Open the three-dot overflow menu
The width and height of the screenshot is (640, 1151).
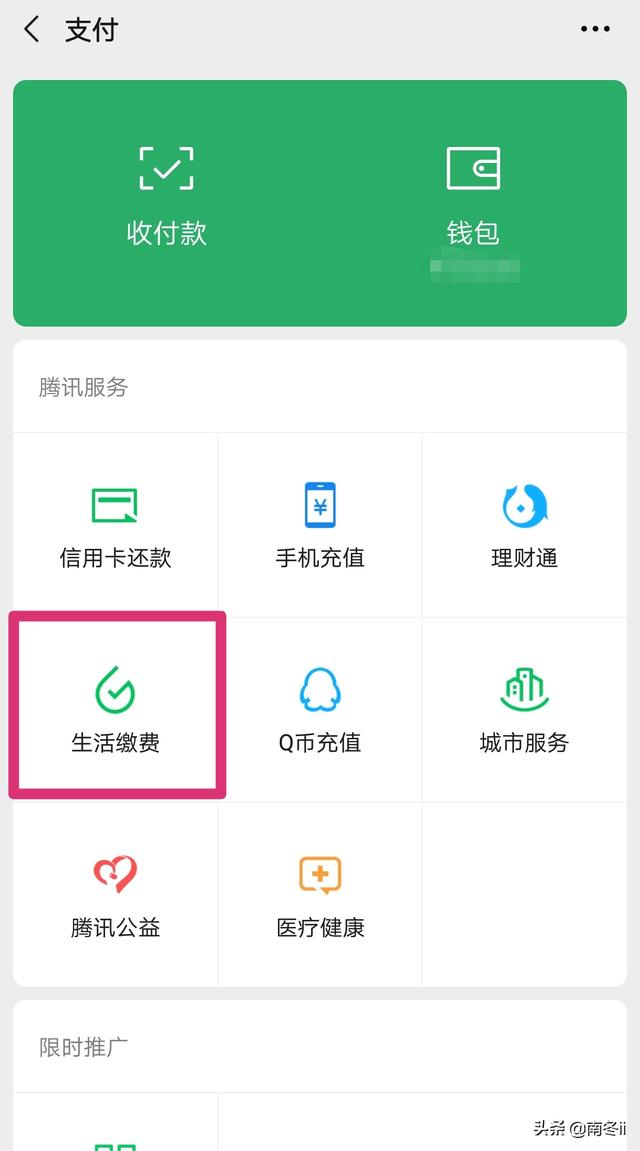pos(595,29)
